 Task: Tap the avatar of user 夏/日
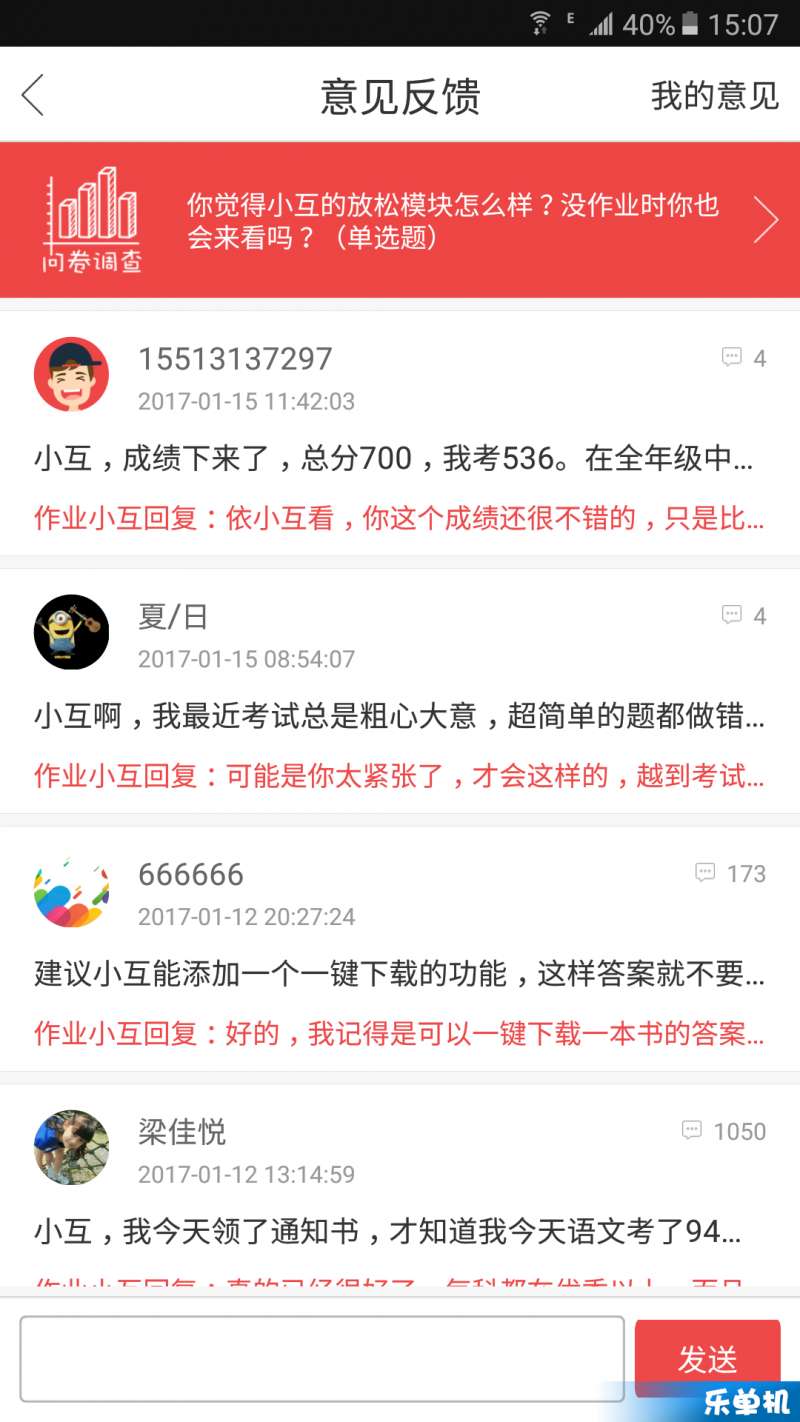click(71, 632)
